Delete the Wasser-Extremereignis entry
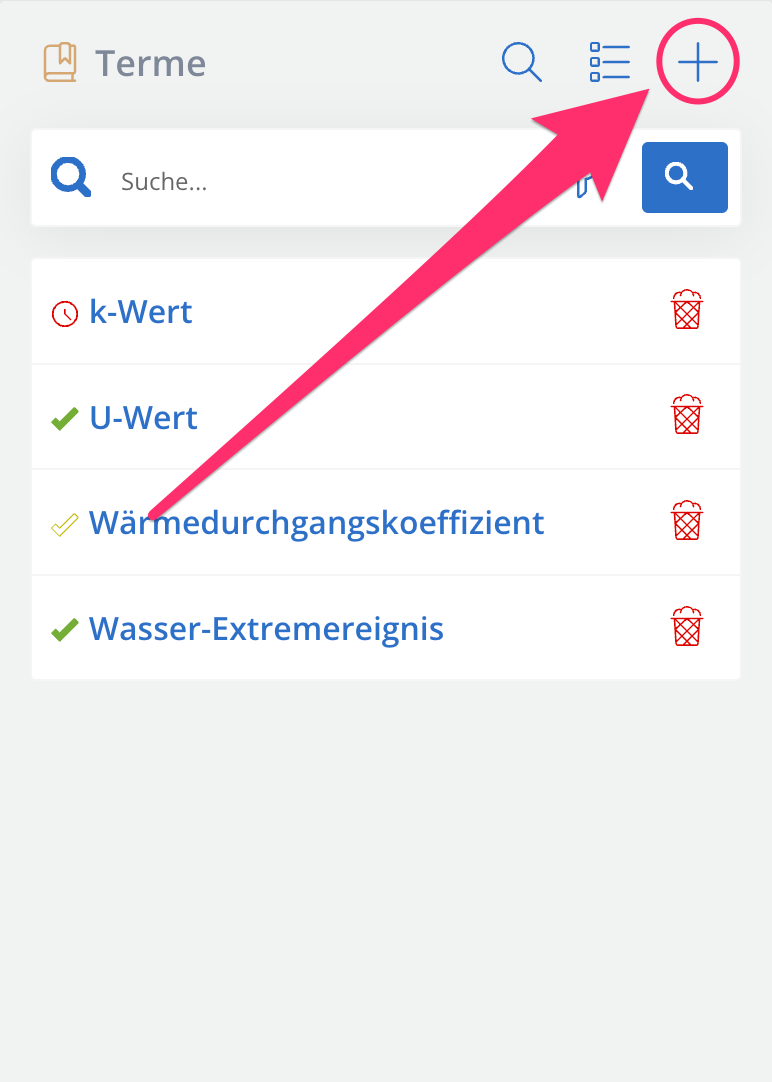The image size is (772, 1082). (686, 627)
